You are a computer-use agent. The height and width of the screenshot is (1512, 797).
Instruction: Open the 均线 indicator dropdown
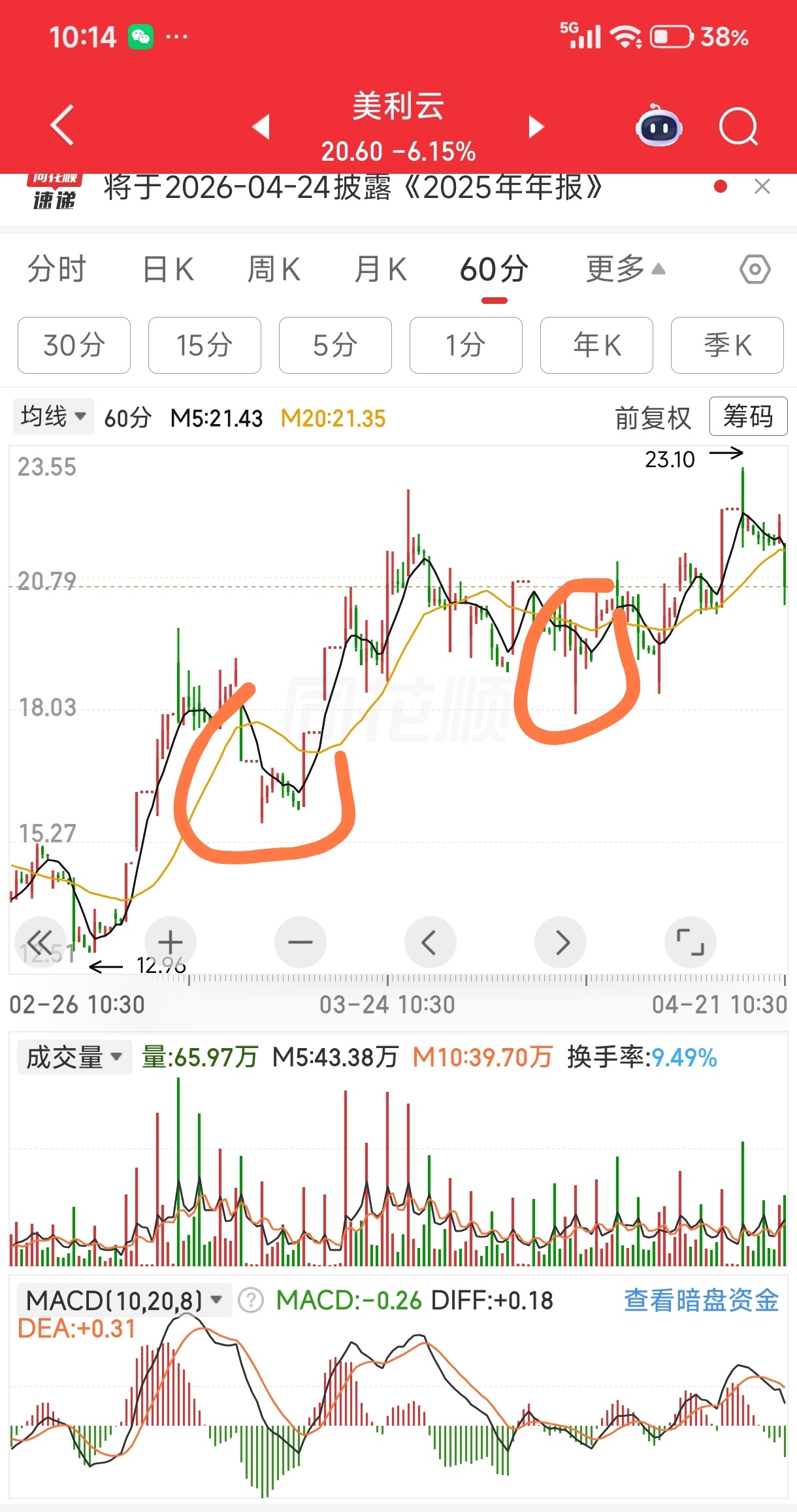tap(54, 416)
